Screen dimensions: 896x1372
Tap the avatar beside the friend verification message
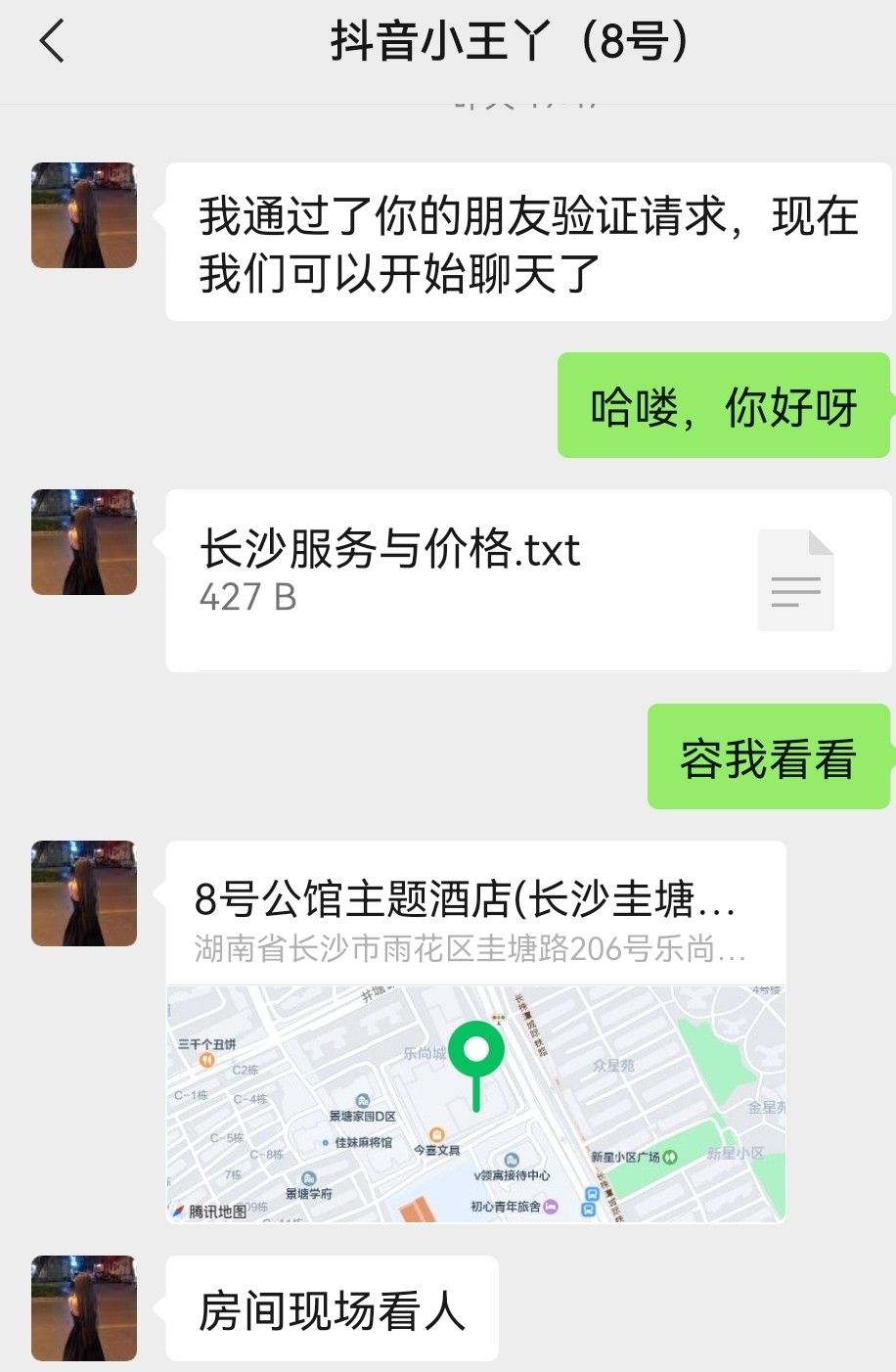click(x=83, y=214)
